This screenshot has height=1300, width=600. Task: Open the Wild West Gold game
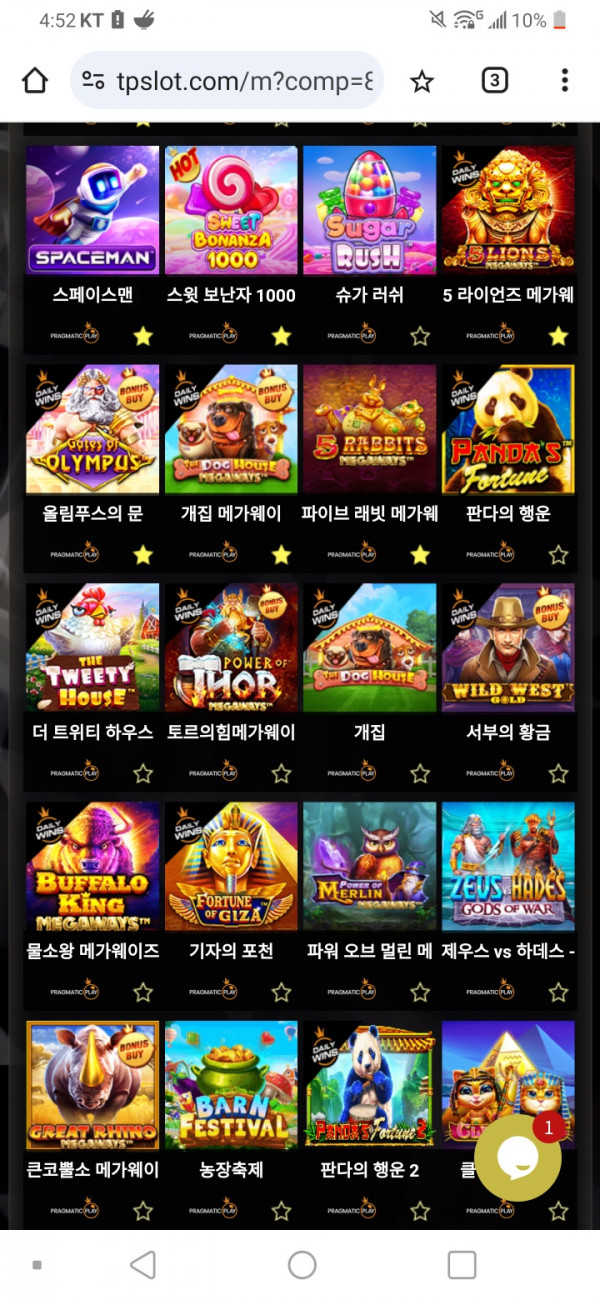tap(508, 648)
